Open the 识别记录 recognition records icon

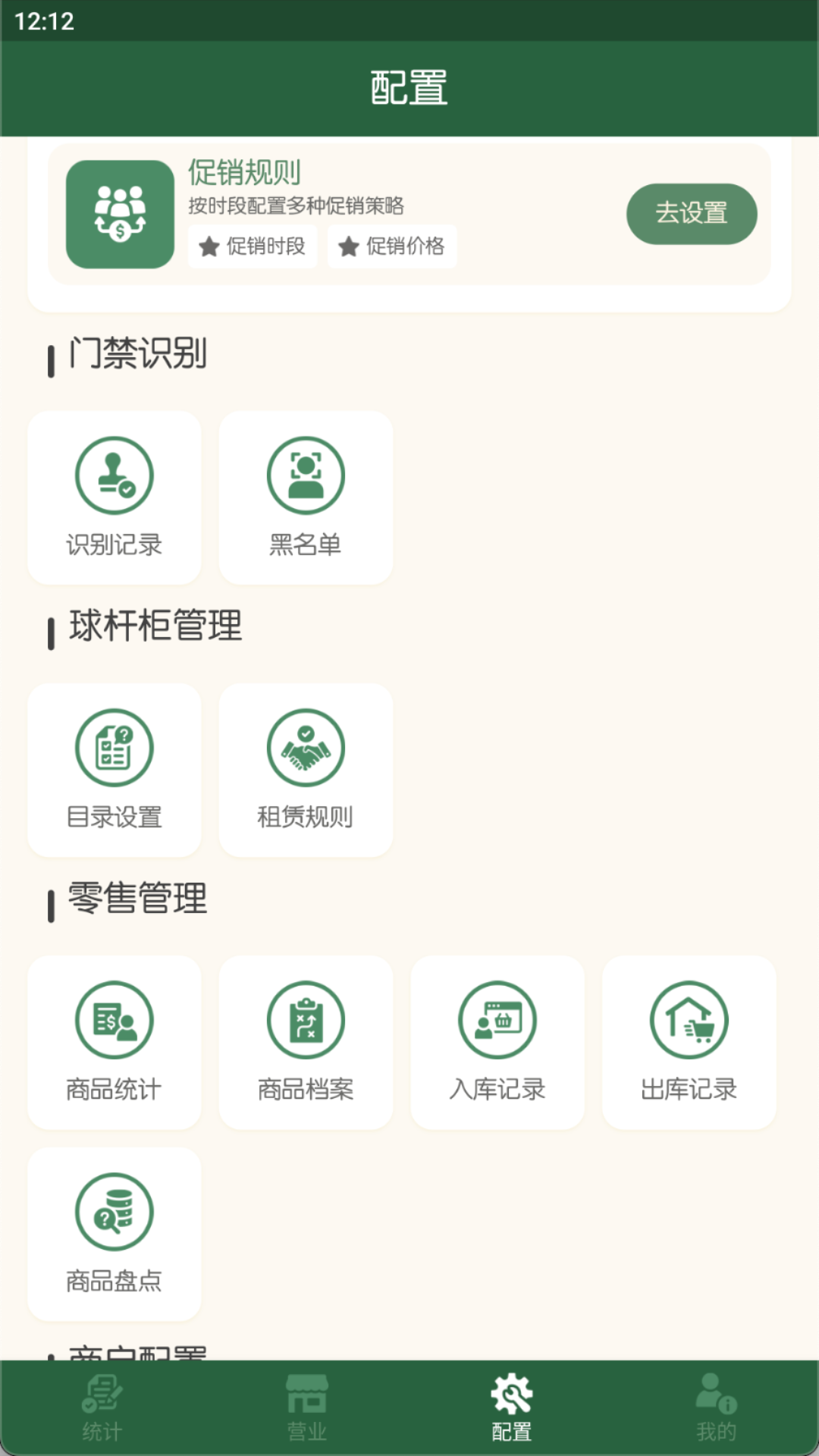[x=114, y=475]
